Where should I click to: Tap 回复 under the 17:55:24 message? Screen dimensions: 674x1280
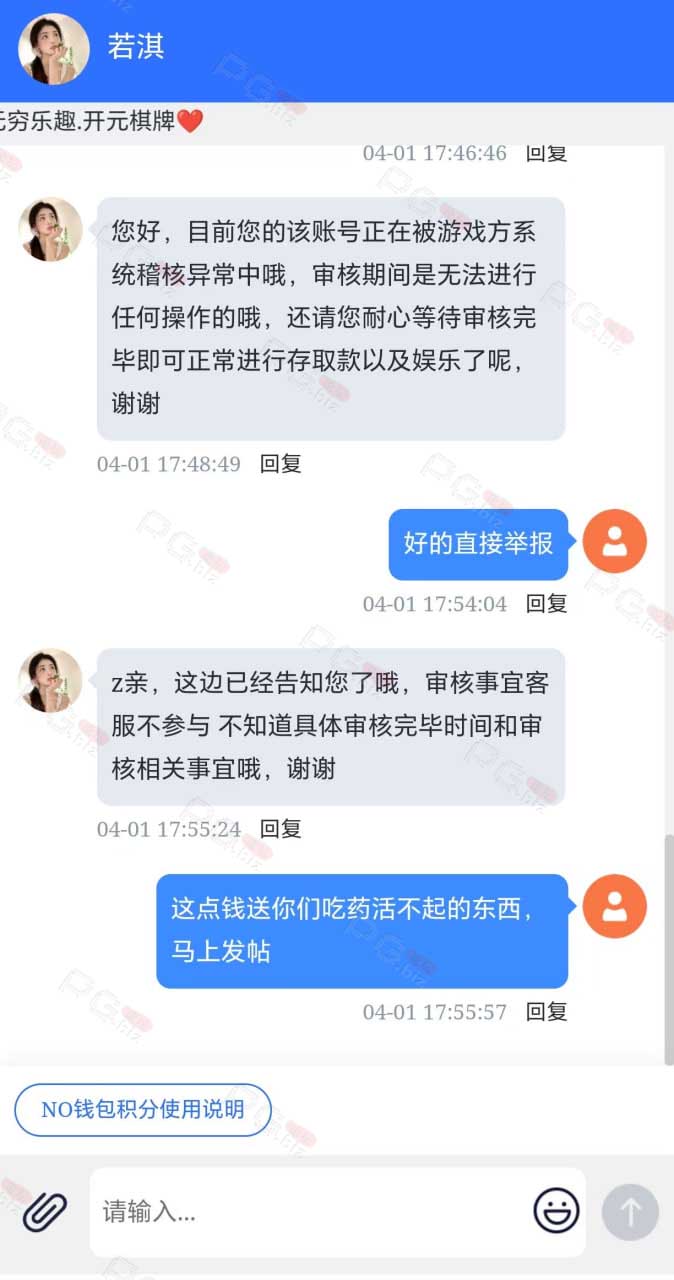tap(280, 829)
